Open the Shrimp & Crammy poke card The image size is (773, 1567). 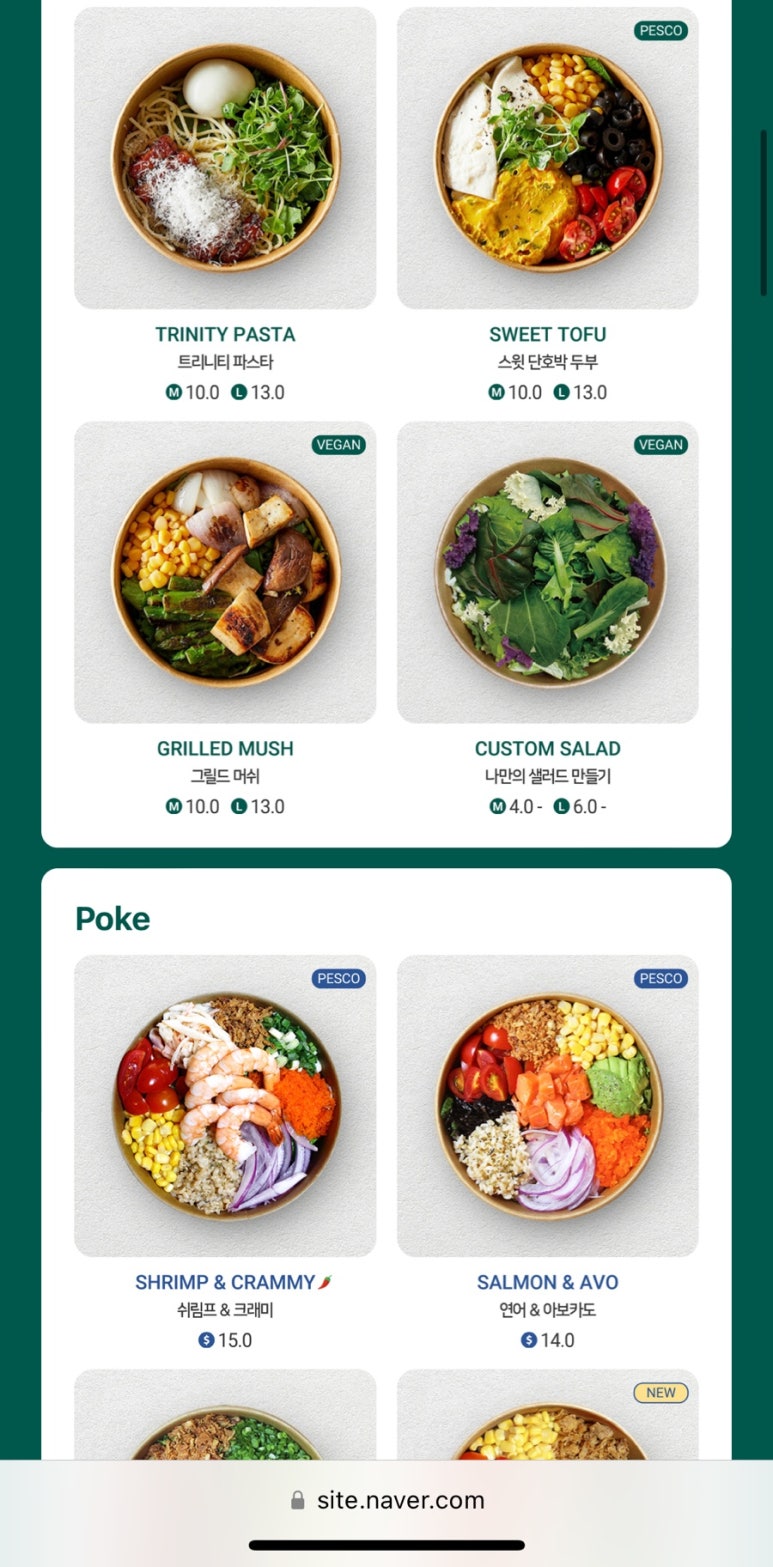[x=225, y=1105]
